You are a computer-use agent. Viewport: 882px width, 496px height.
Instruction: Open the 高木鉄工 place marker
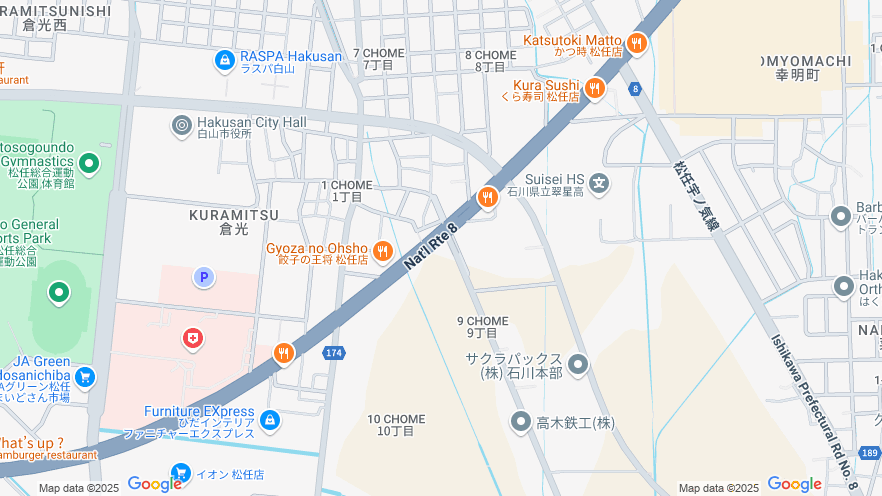(520, 422)
